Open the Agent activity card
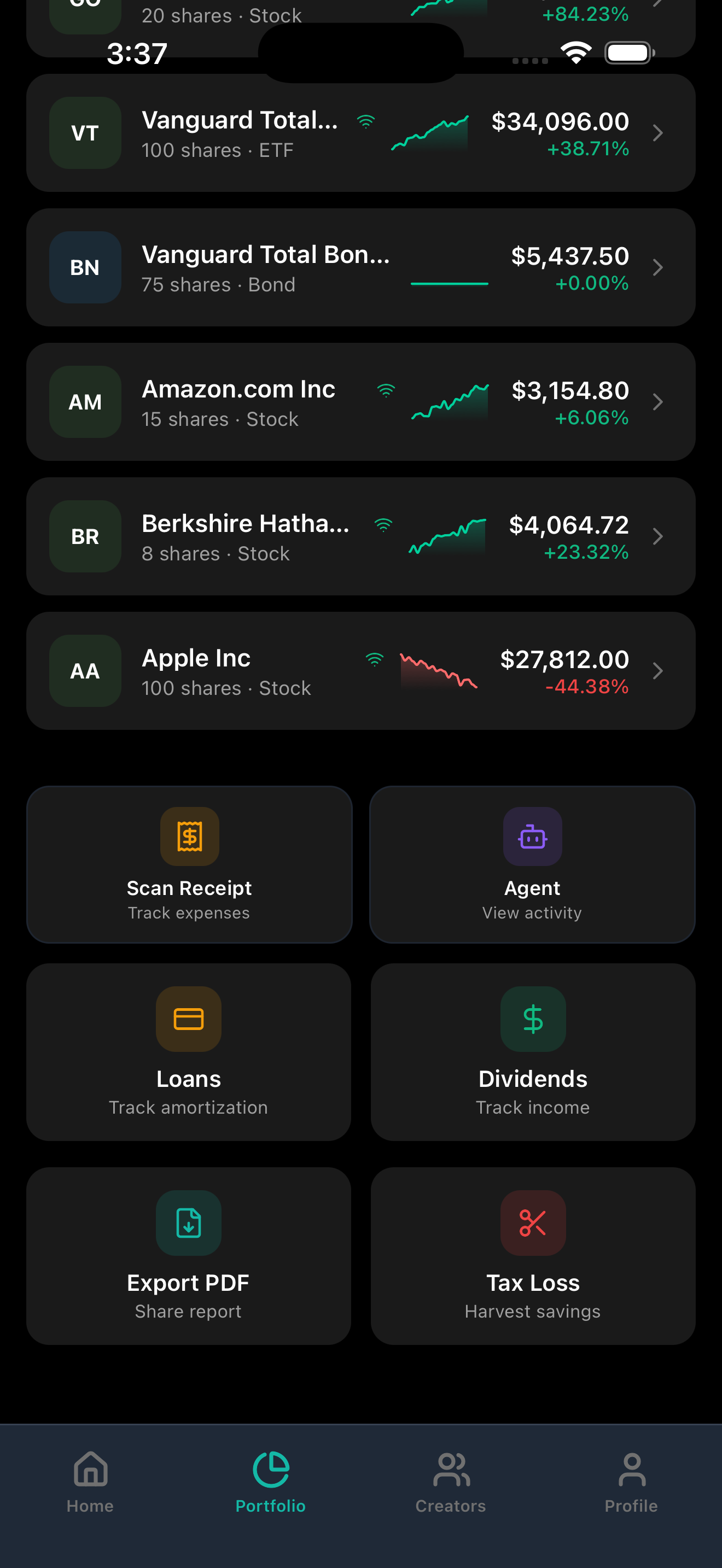The image size is (722, 1568). [x=532, y=864]
